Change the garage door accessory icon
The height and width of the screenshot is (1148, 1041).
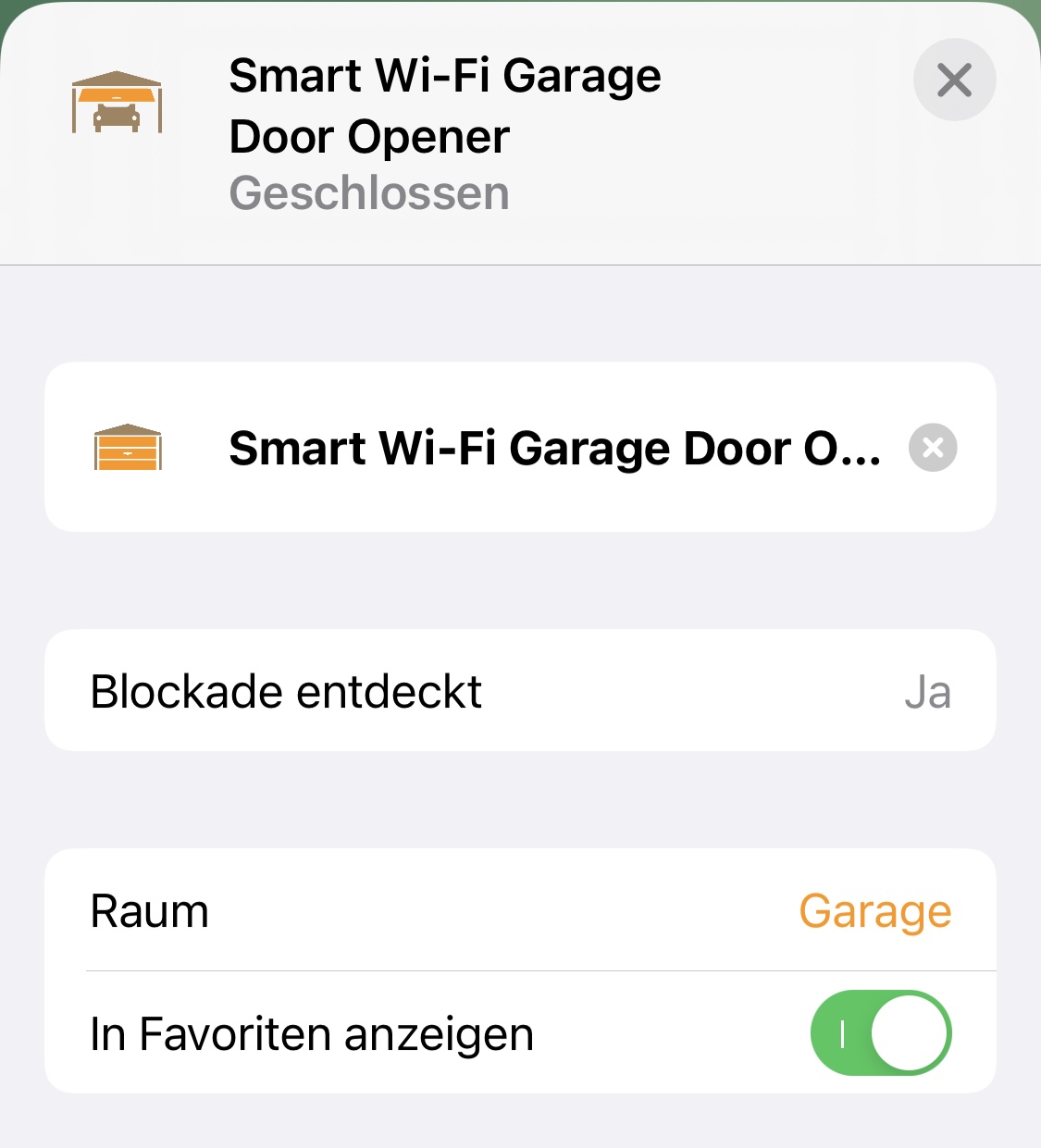tap(128, 448)
